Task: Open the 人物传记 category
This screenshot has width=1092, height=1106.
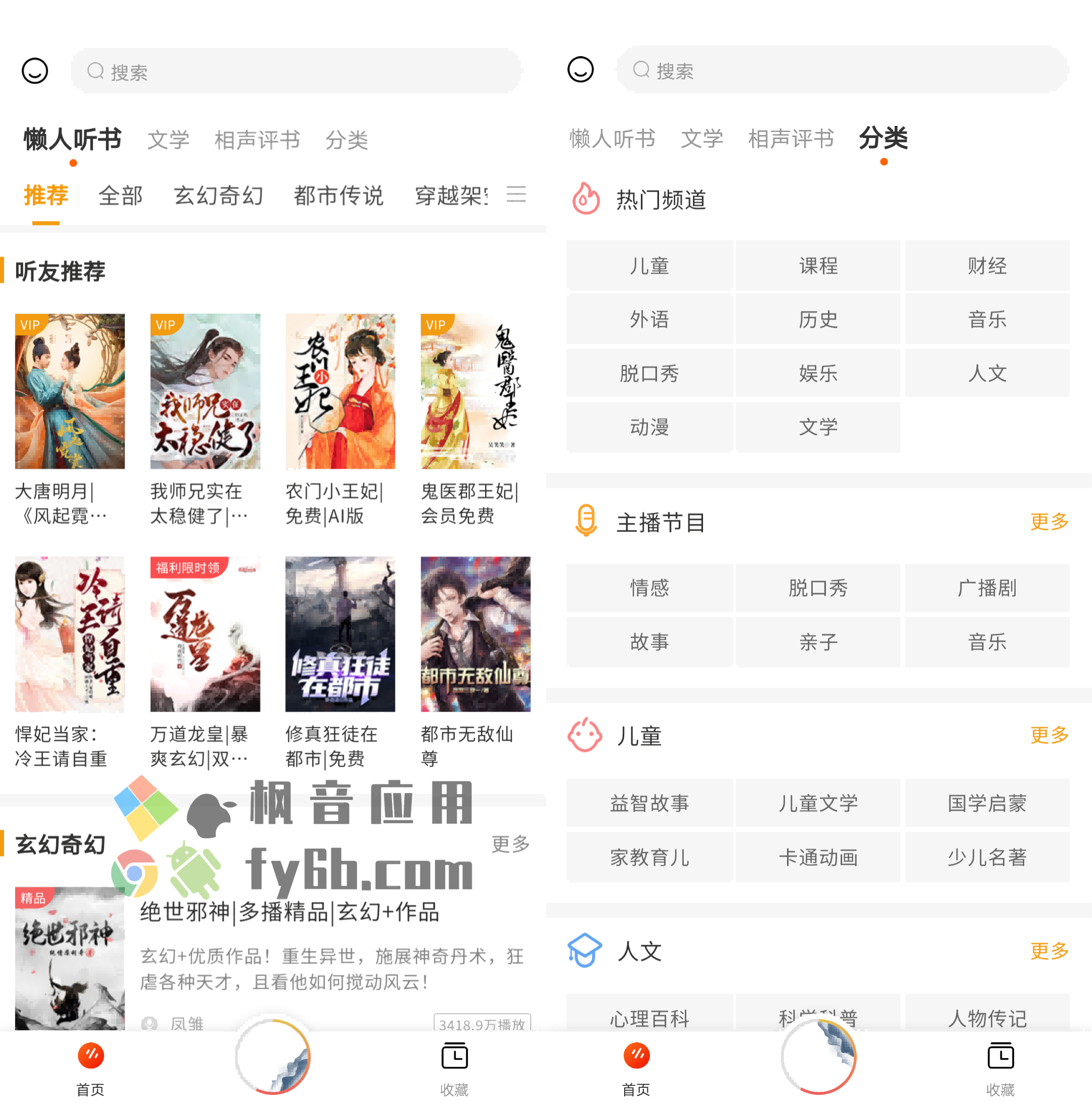Action: click(987, 1018)
